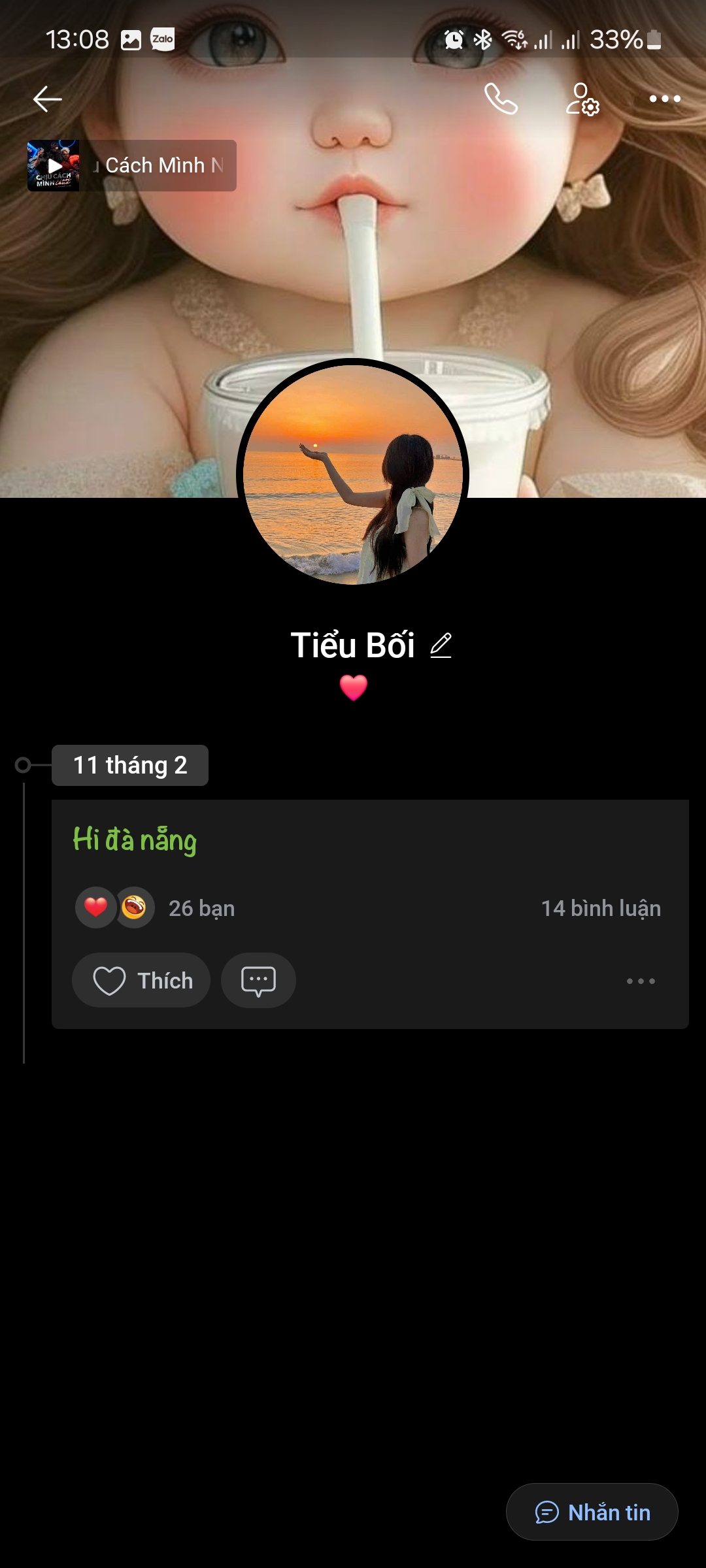The height and width of the screenshot is (1568, 706).
Task: Edit the nickname with pencil icon
Action: point(441,645)
